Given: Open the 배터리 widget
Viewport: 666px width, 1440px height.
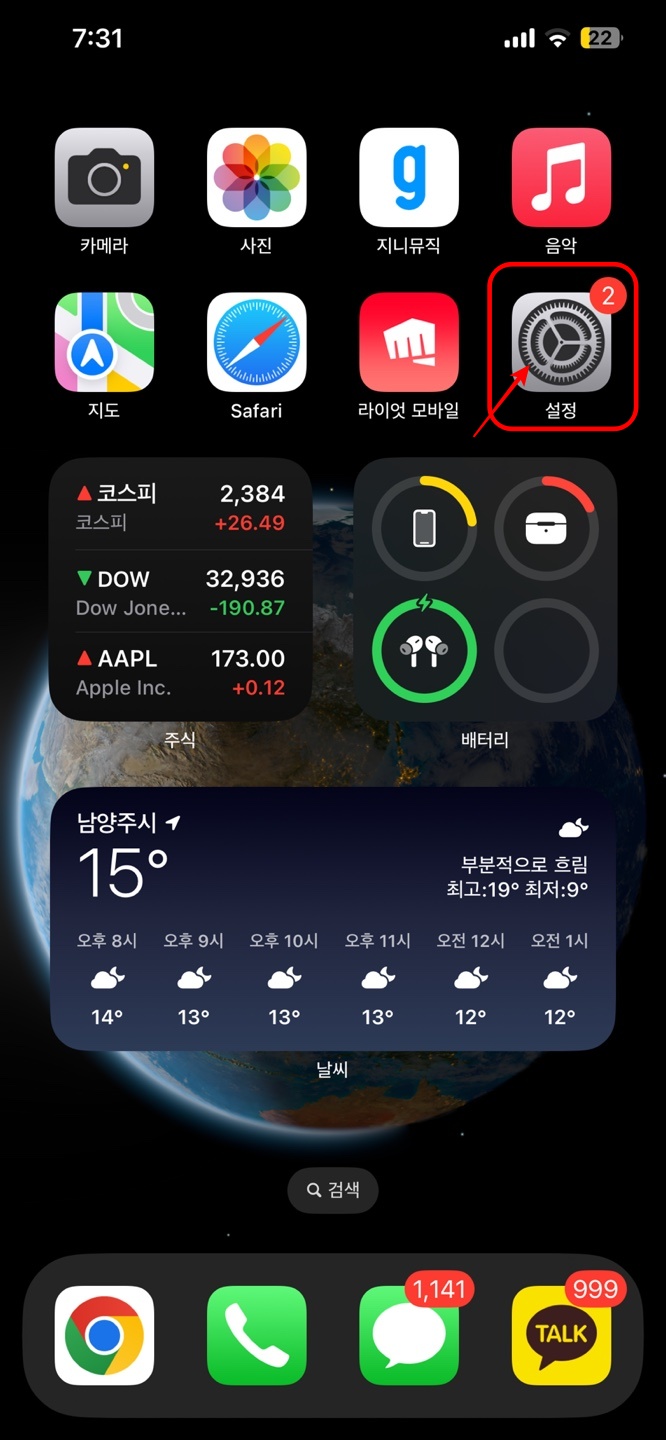Looking at the screenshot, I should [x=485, y=590].
